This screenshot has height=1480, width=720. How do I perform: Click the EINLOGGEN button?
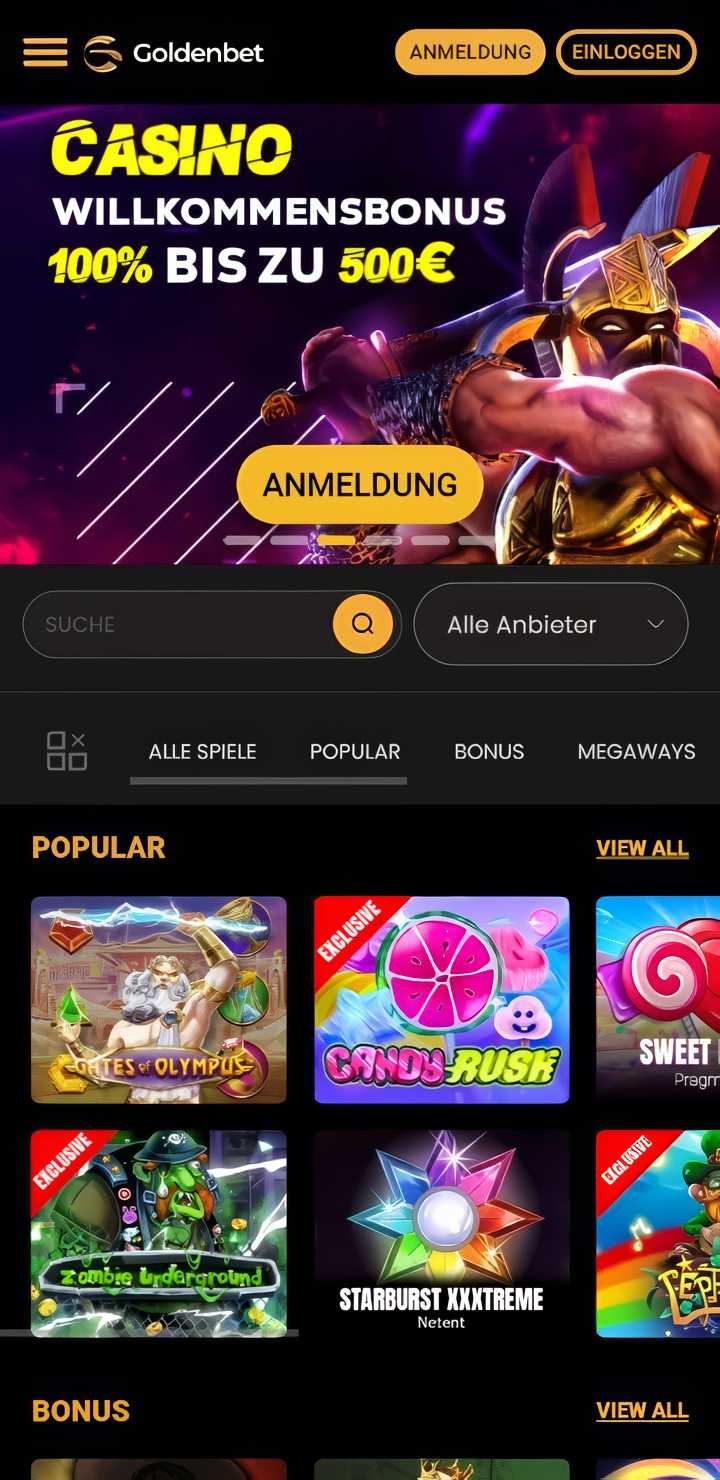point(626,52)
